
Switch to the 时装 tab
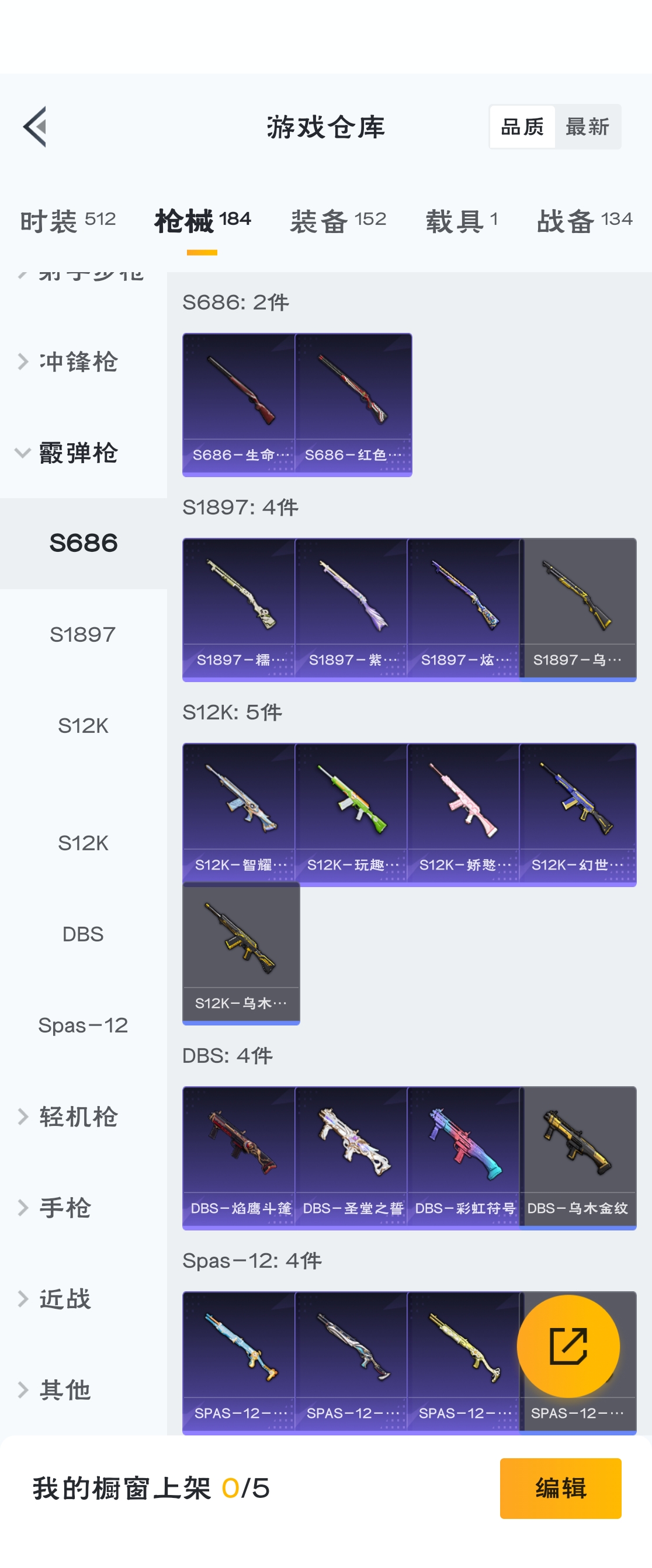point(68,220)
